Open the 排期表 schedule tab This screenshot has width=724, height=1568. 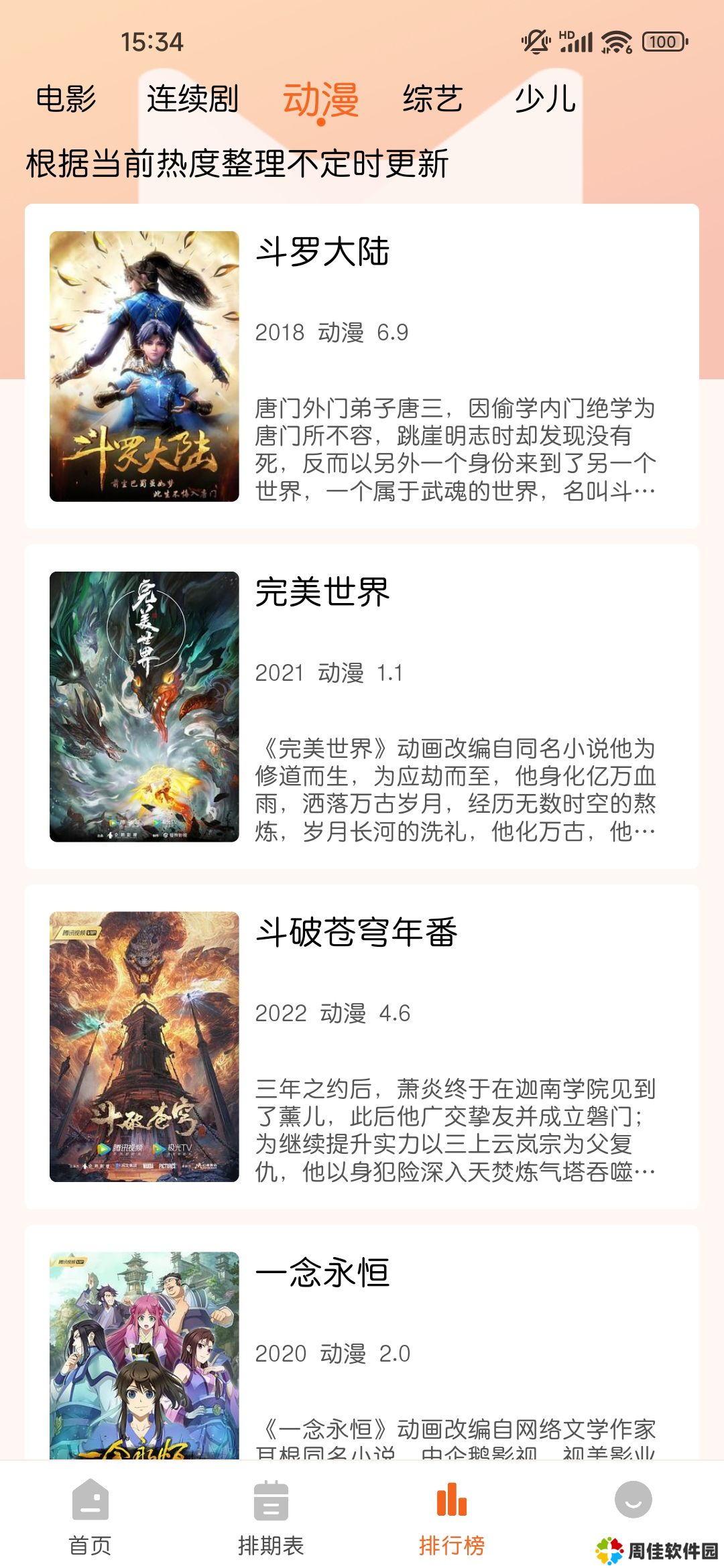click(x=271, y=1516)
